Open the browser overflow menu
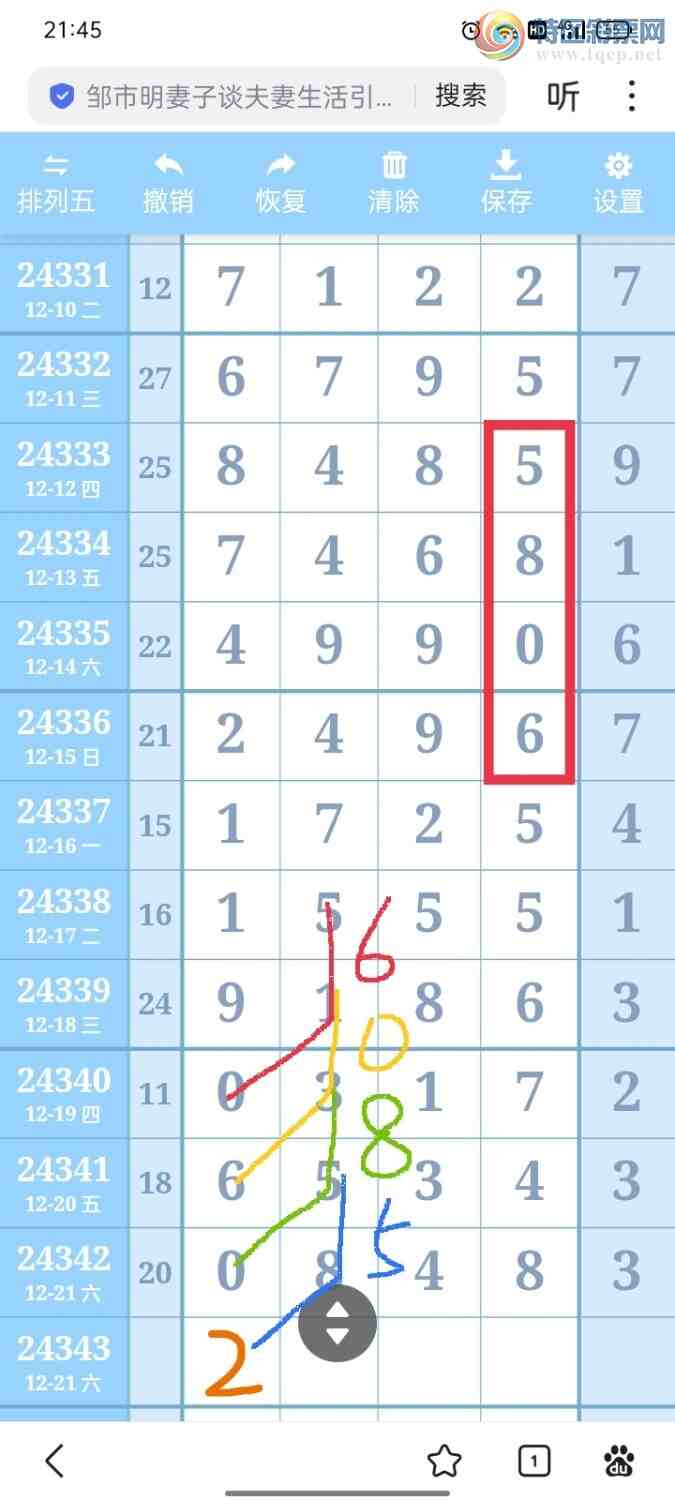This screenshot has height=1500, width=675. pos(632,96)
